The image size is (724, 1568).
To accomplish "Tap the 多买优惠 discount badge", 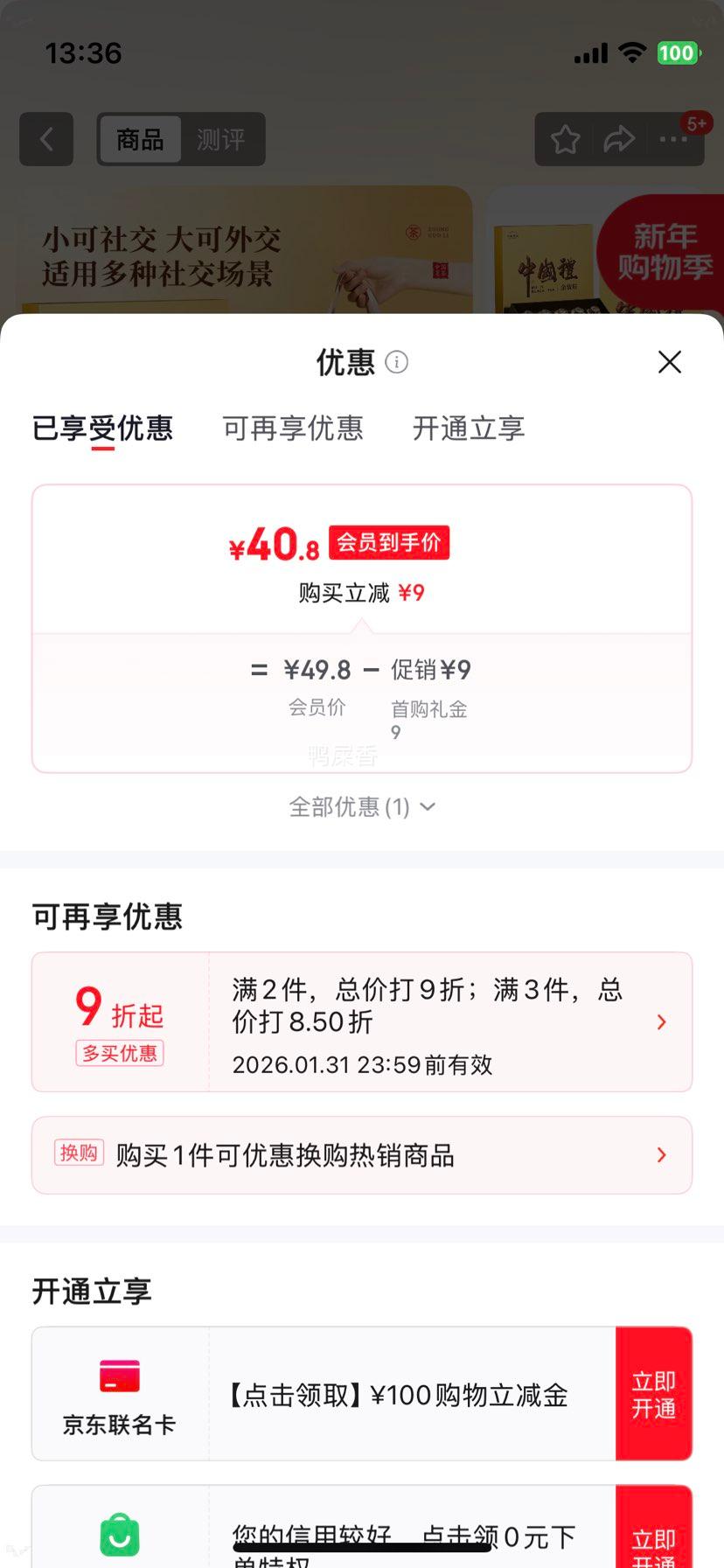I will coord(119,1053).
